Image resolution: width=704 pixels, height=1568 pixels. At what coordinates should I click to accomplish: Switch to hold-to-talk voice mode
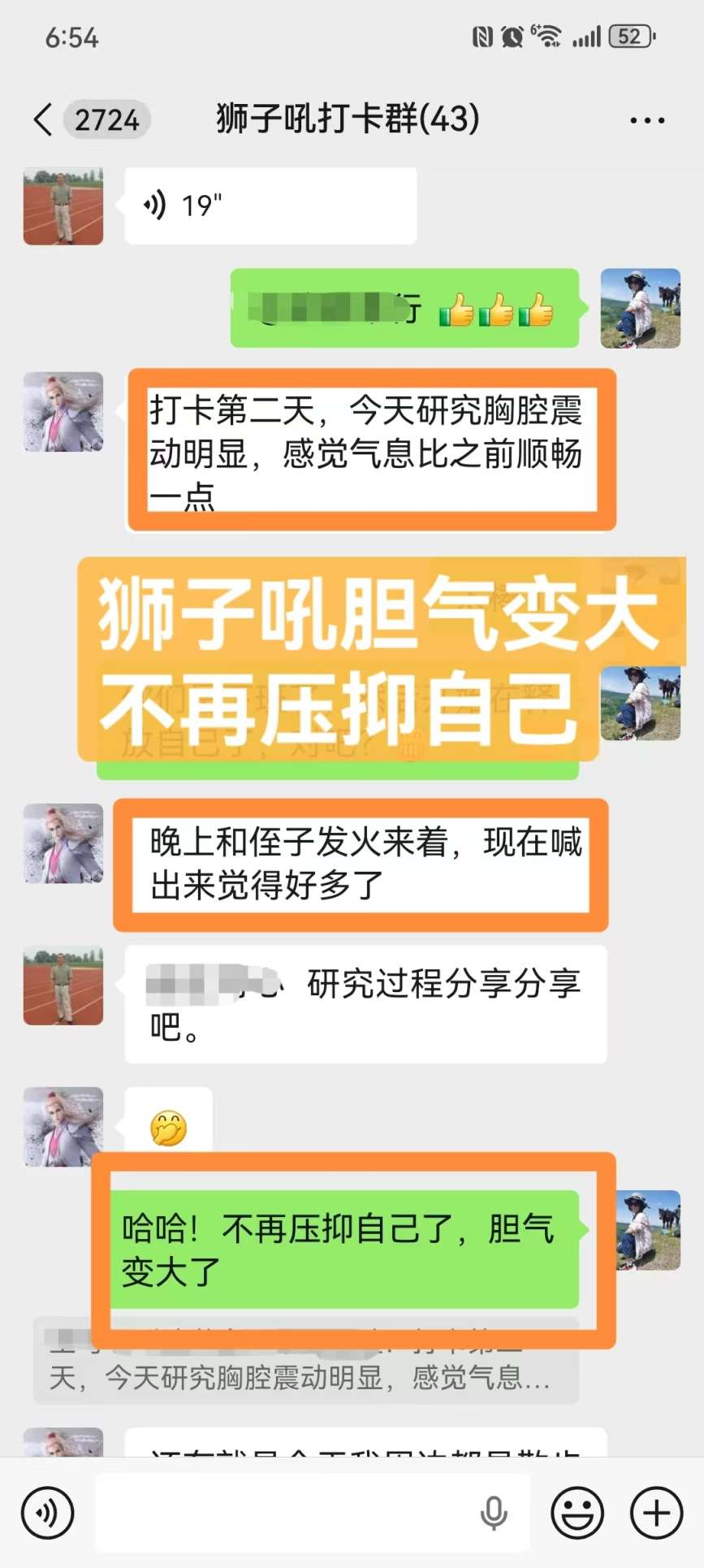[48, 1513]
